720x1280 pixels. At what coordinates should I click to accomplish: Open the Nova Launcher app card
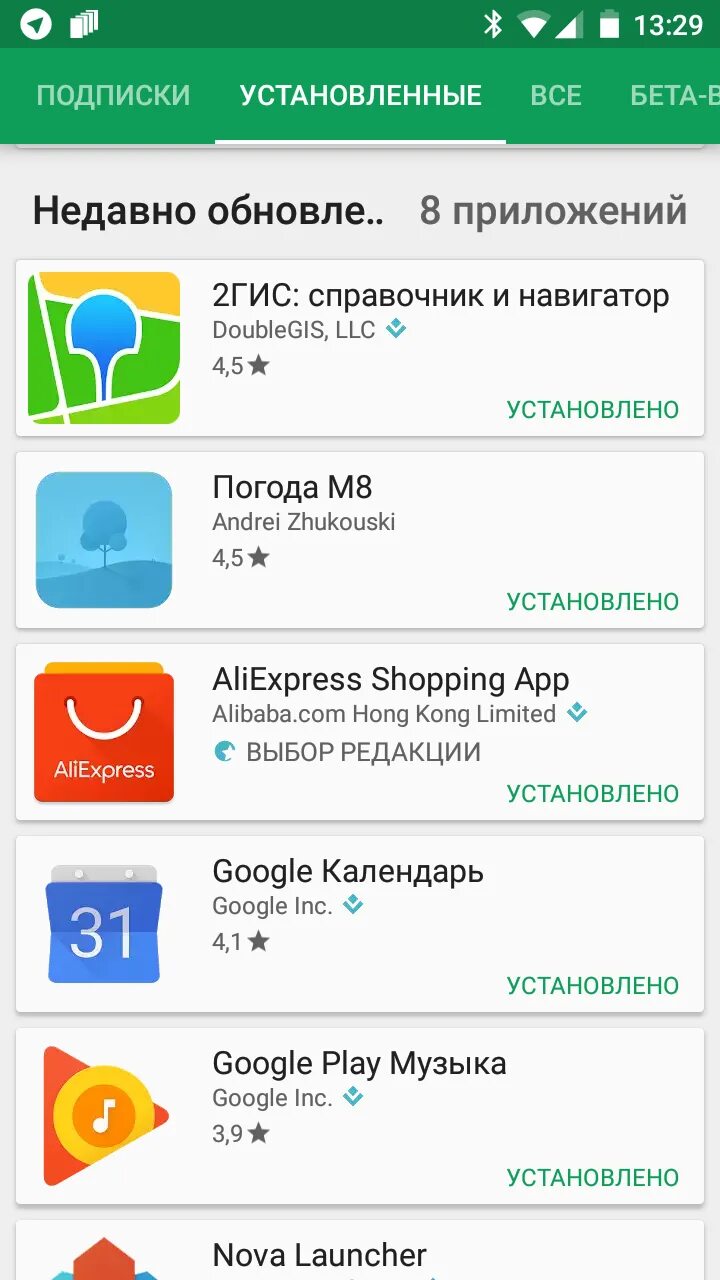[360, 1252]
